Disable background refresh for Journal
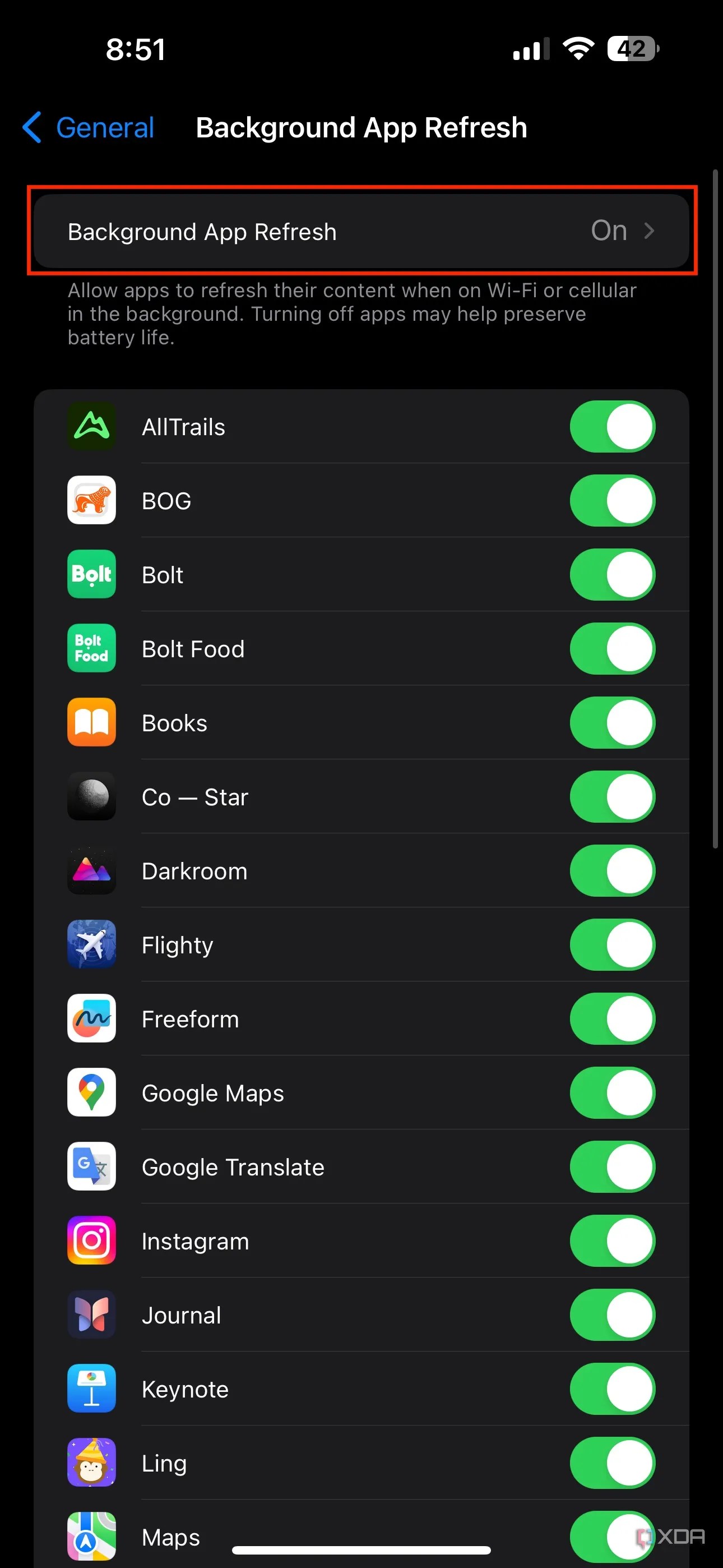This screenshot has width=723, height=1568. click(613, 1315)
